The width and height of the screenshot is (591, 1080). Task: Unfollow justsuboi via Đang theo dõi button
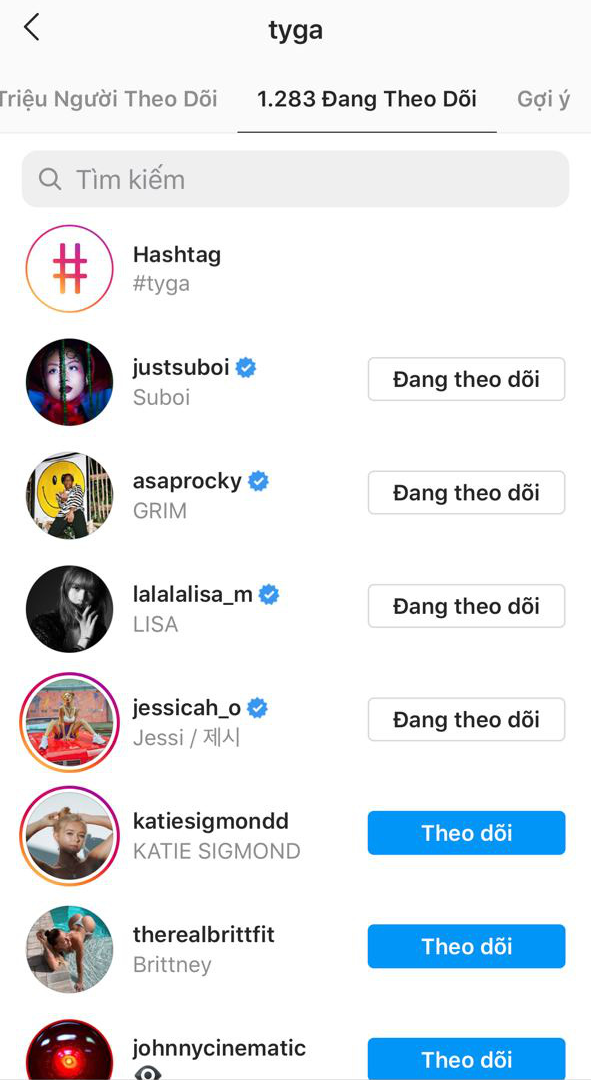tap(466, 379)
